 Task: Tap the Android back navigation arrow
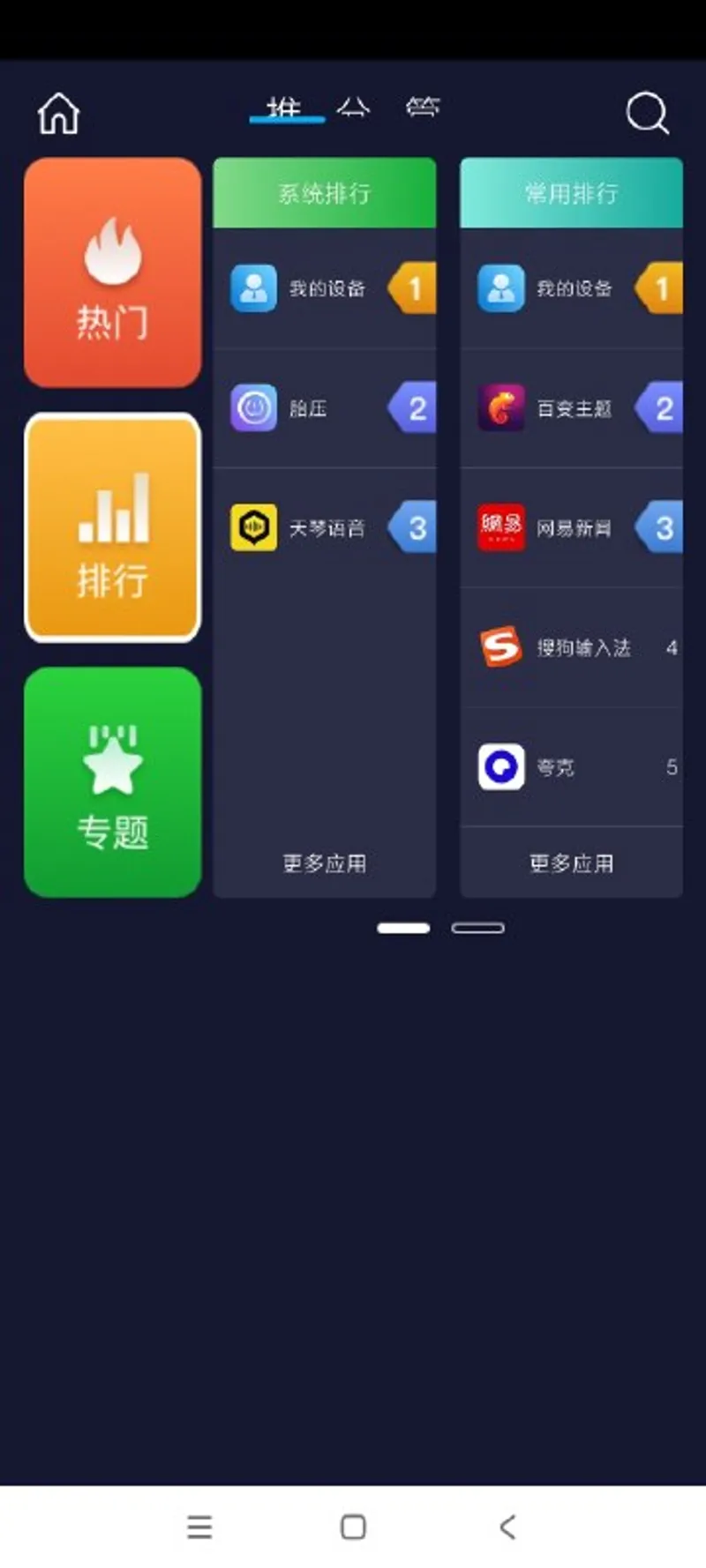(x=506, y=1527)
